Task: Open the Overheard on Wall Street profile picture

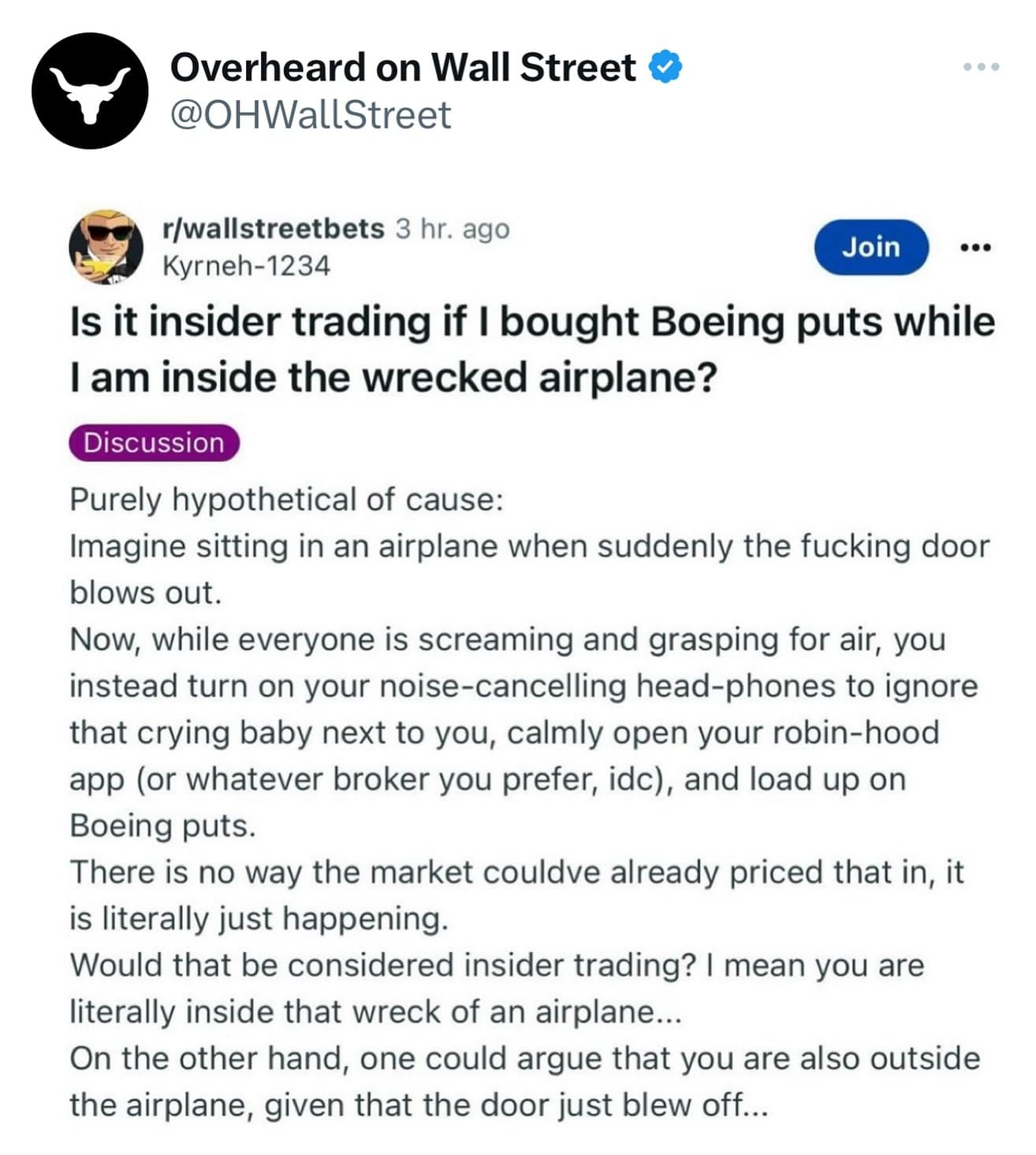Action: click(x=90, y=91)
